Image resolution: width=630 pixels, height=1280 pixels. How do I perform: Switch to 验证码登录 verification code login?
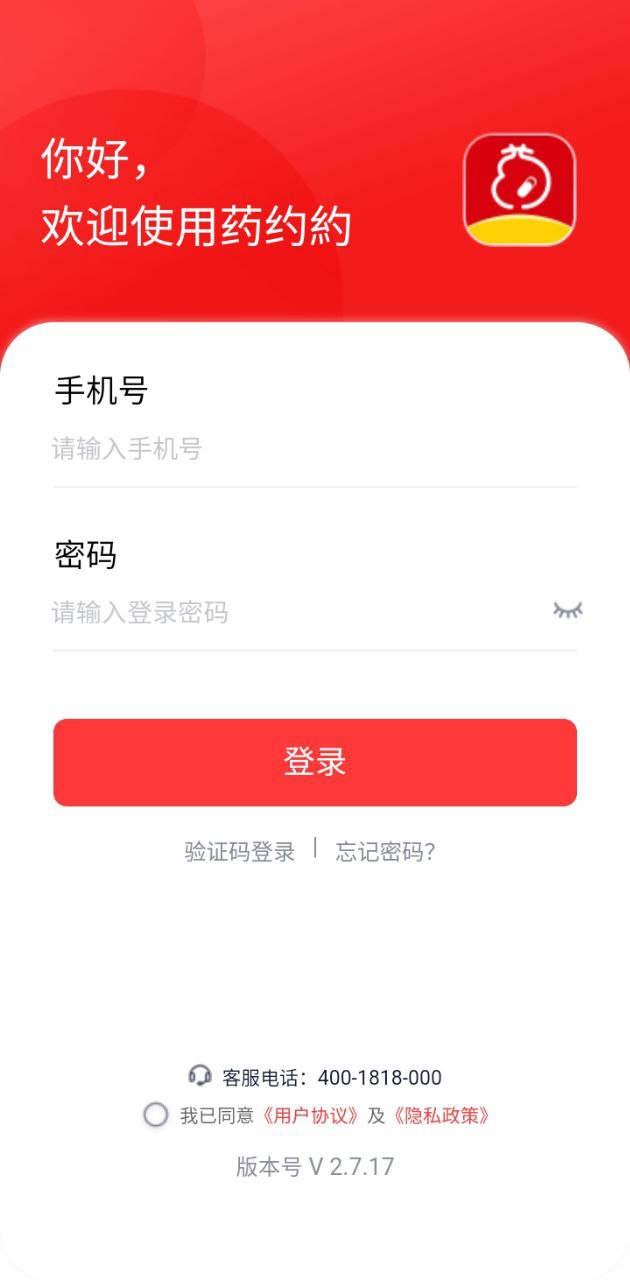point(240,852)
